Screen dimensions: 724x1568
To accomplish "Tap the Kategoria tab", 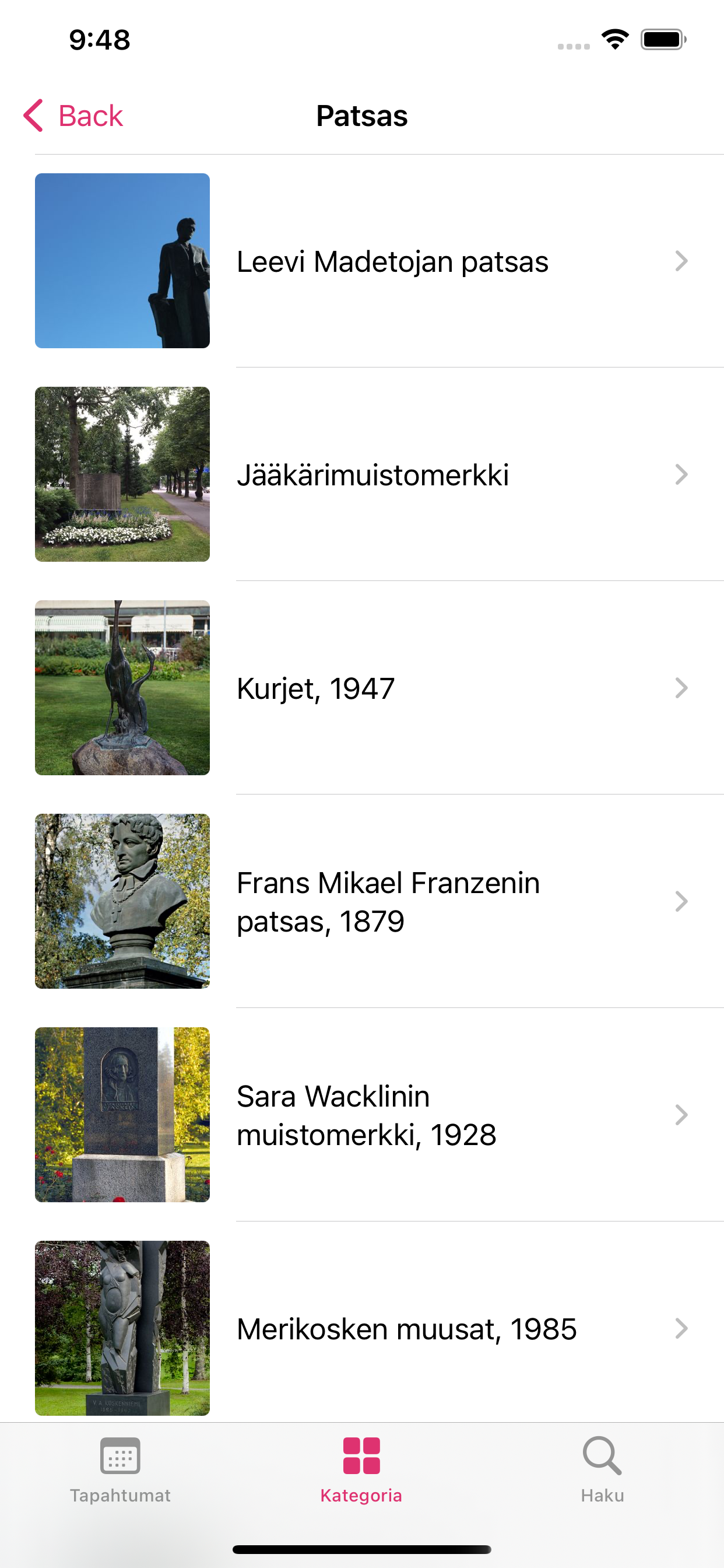I will pyautogui.click(x=361, y=1468).
